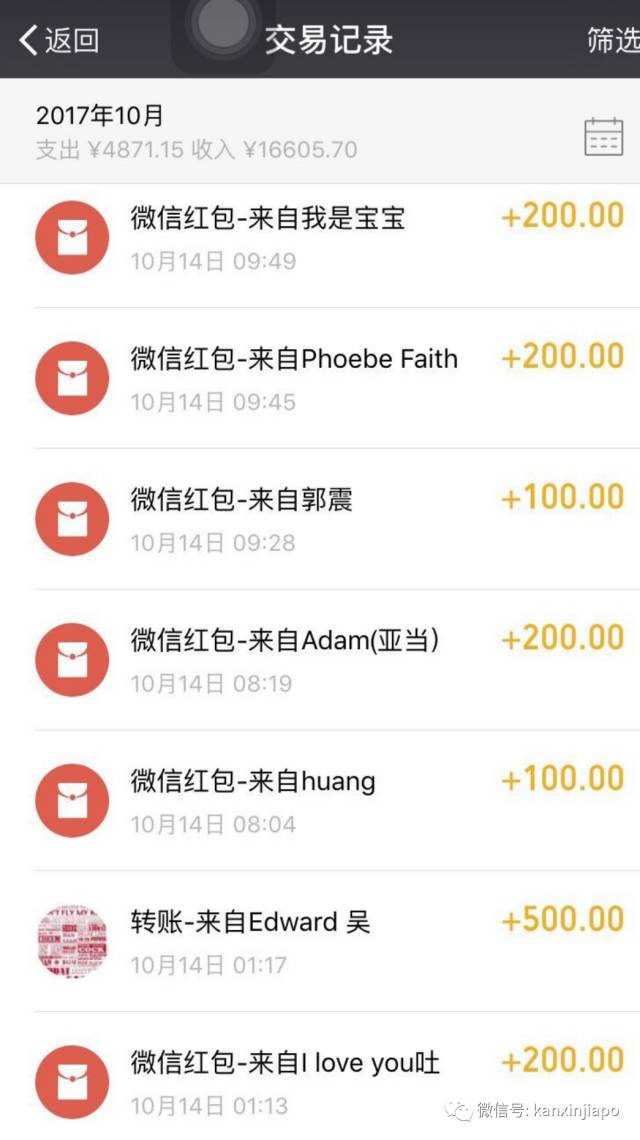
Task: View the red packet from Phoebe Faith
Action: (330, 378)
